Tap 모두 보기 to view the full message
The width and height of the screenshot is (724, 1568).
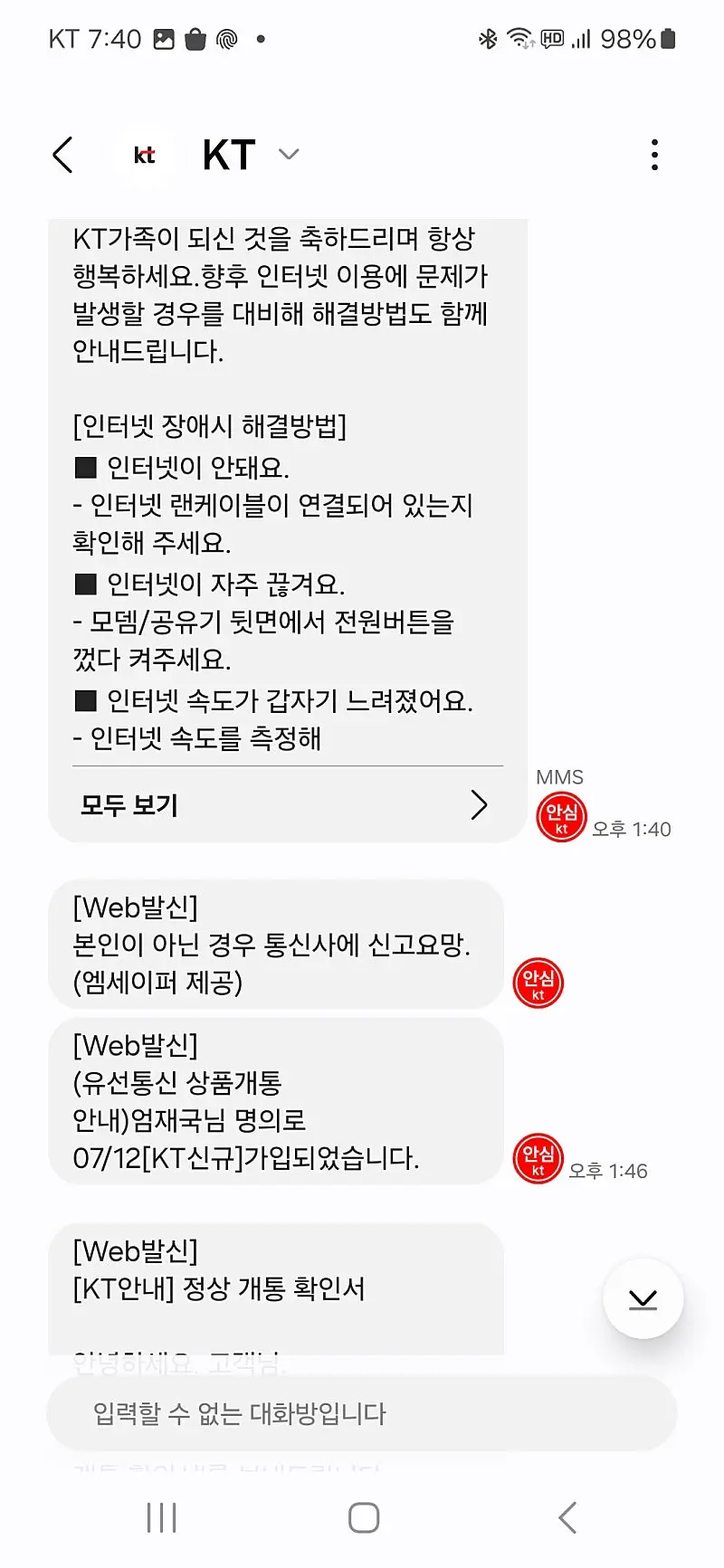coord(287,804)
